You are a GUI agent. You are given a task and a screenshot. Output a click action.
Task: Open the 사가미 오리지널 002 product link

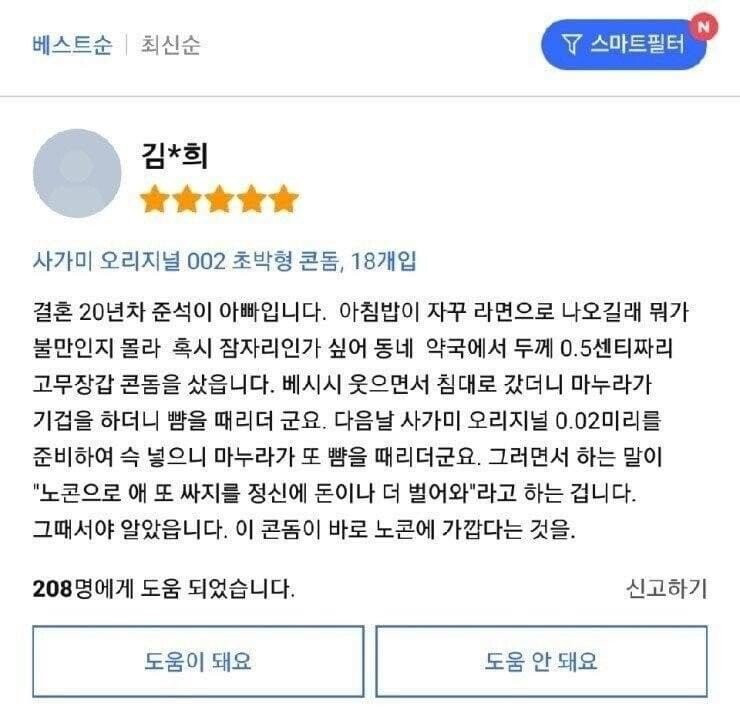(224, 262)
